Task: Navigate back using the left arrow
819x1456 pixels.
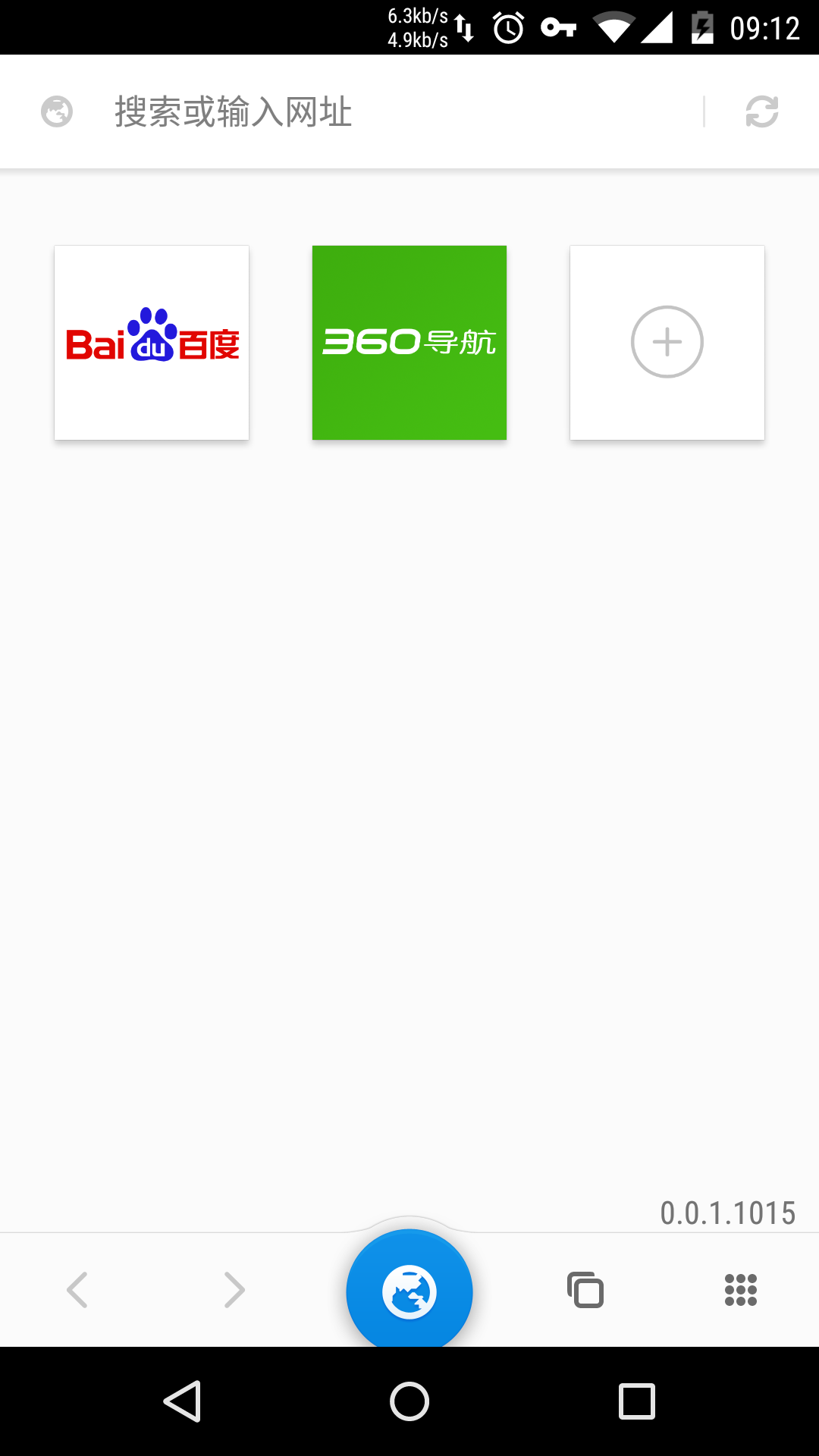Action: point(78,1289)
